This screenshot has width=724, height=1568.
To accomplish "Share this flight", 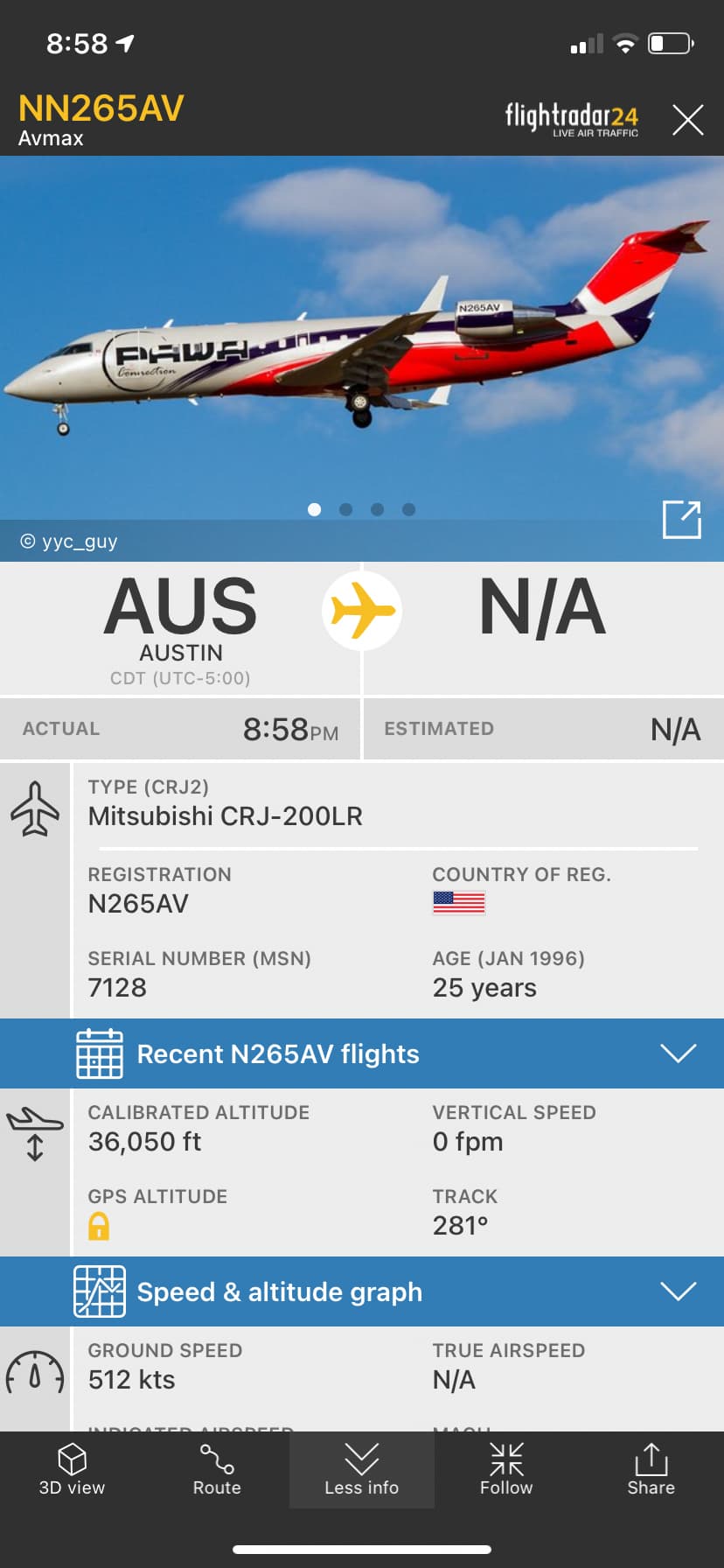I will pyautogui.click(x=651, y=1470).
